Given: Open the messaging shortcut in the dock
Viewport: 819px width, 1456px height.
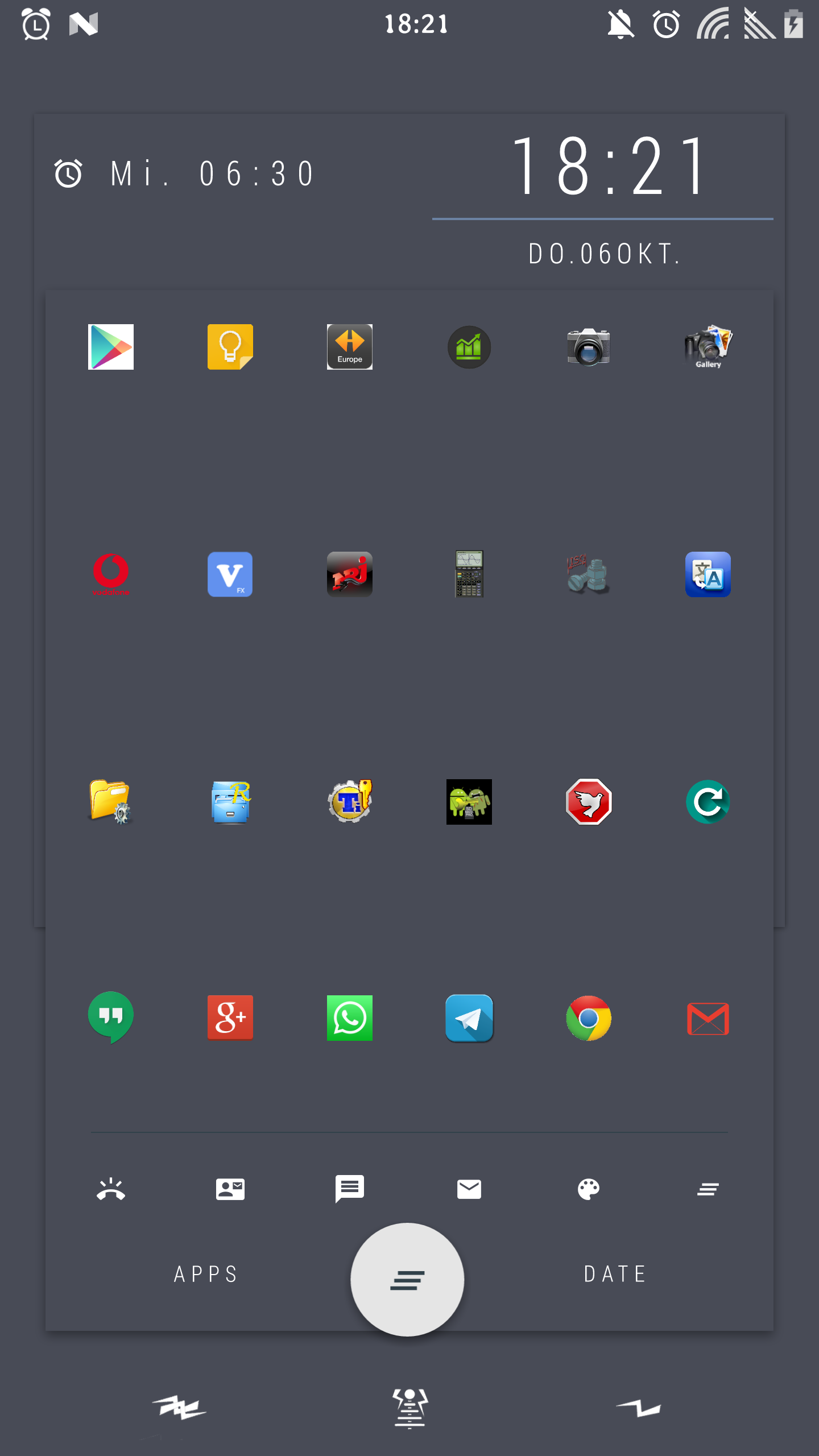Looking at the screenshot, I should click(349, 1189).
